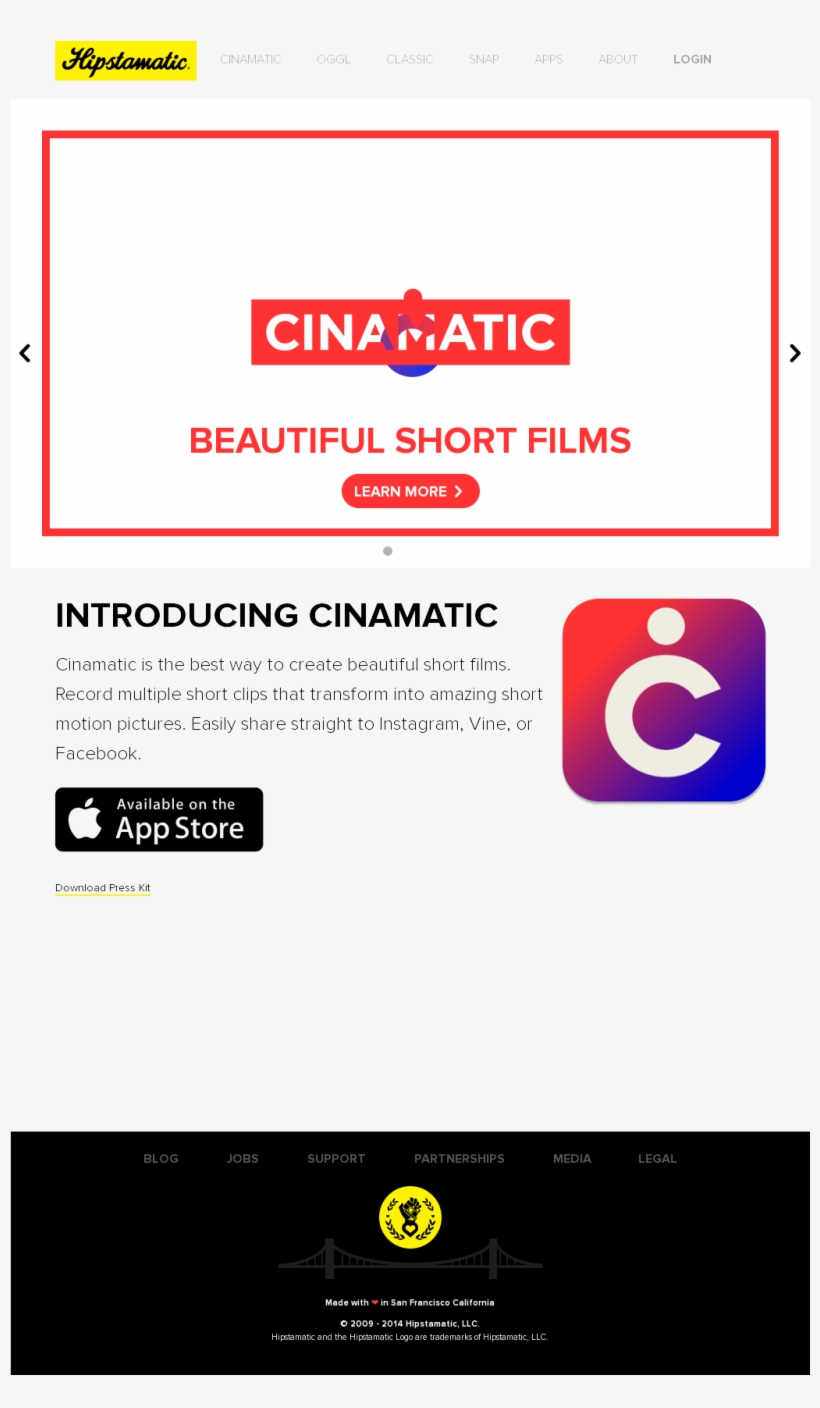
Task: Show the previous carousel slide
Action: pos(25,353)
